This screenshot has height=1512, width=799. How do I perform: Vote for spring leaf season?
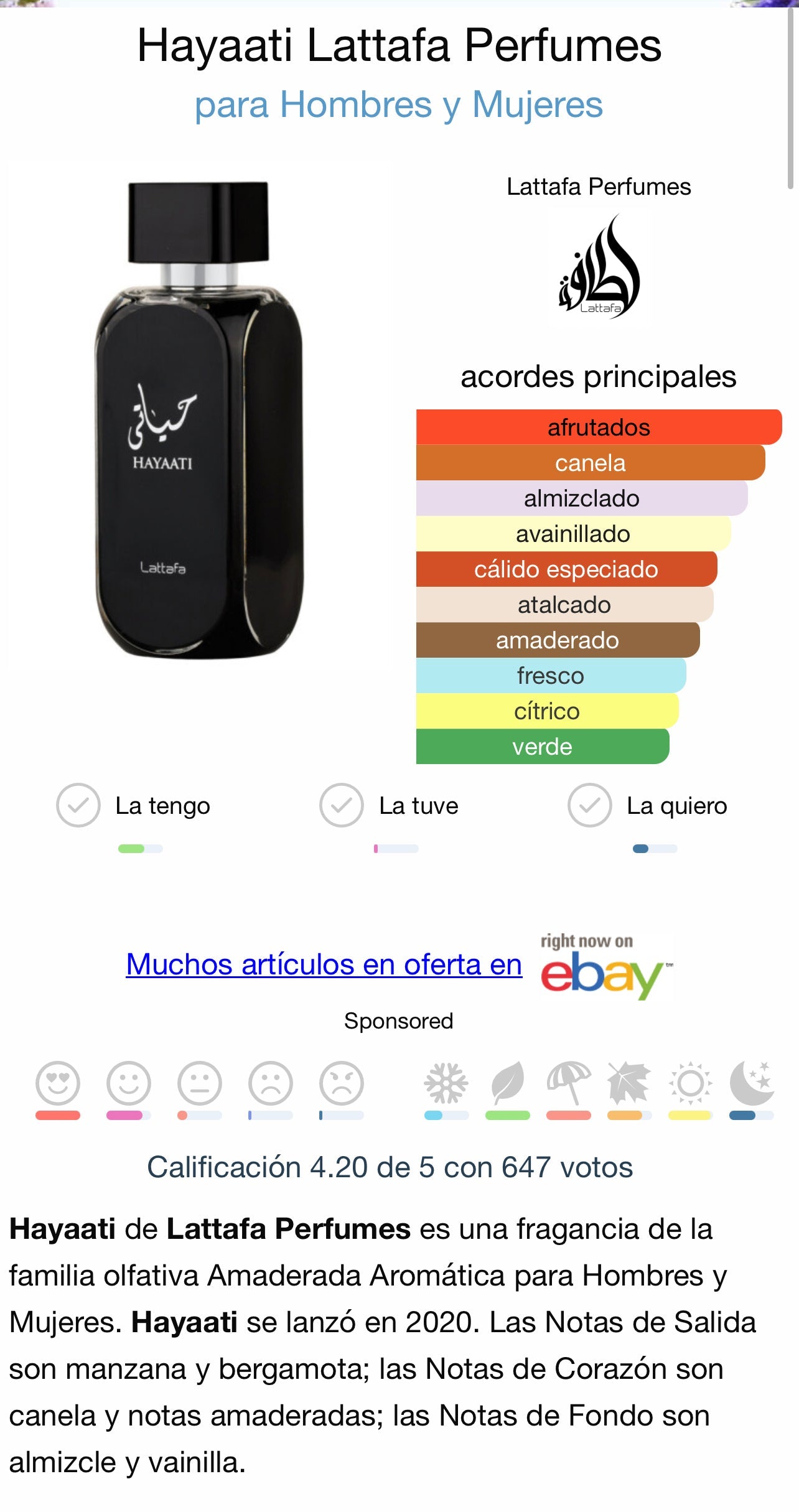(x=508, y=1083)
